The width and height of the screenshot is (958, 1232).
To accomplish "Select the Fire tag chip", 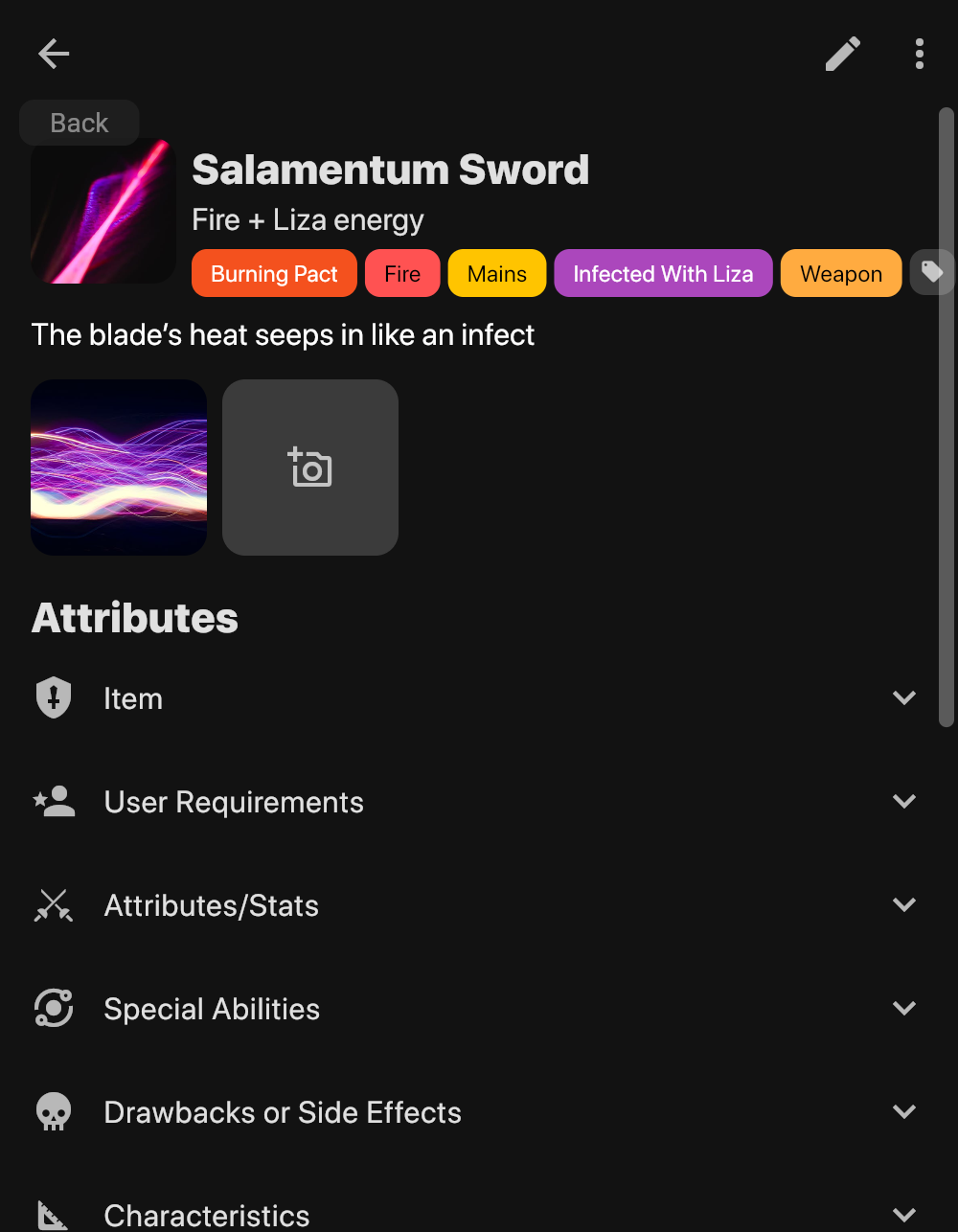I will [402, 274].
